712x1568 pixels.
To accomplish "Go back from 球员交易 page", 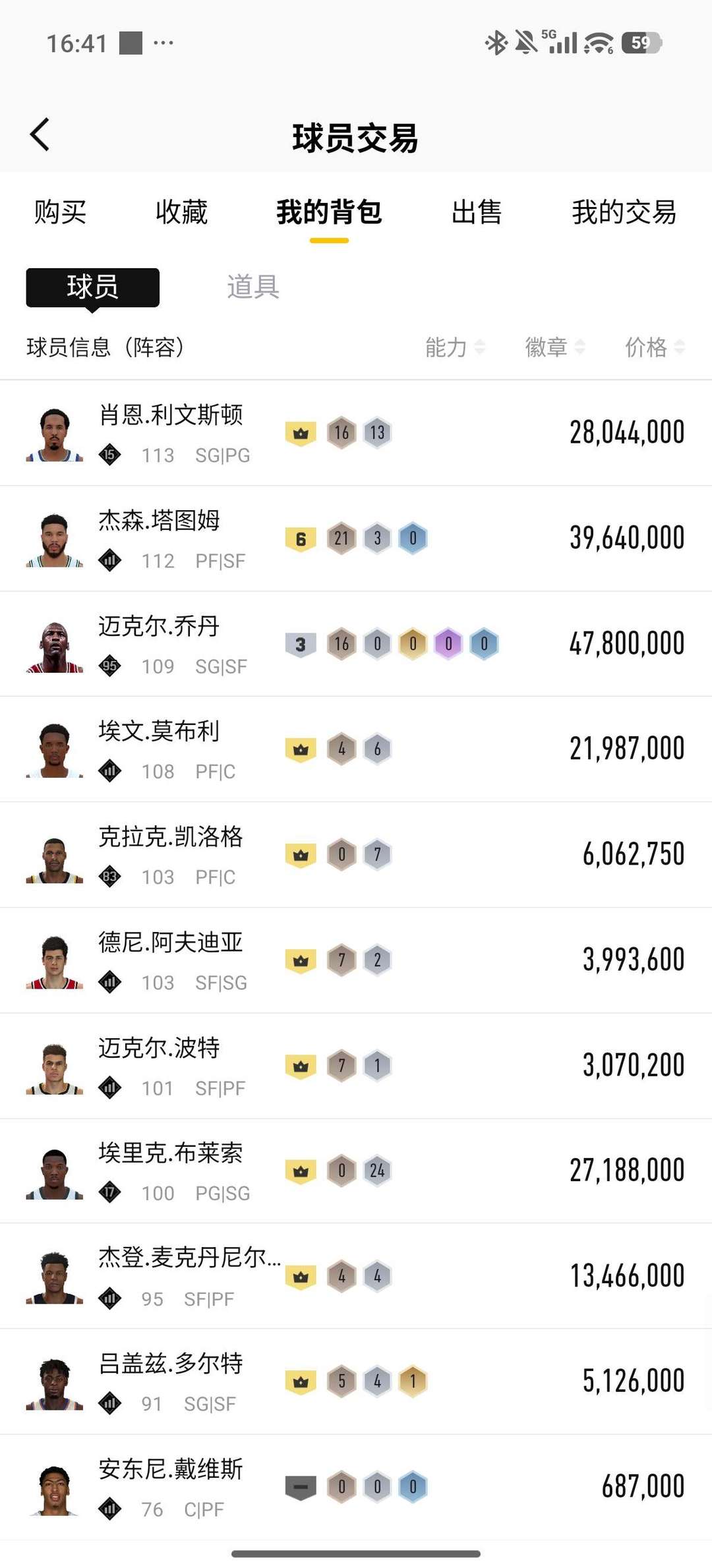I will pyautogui.click(x=40, y=135).
